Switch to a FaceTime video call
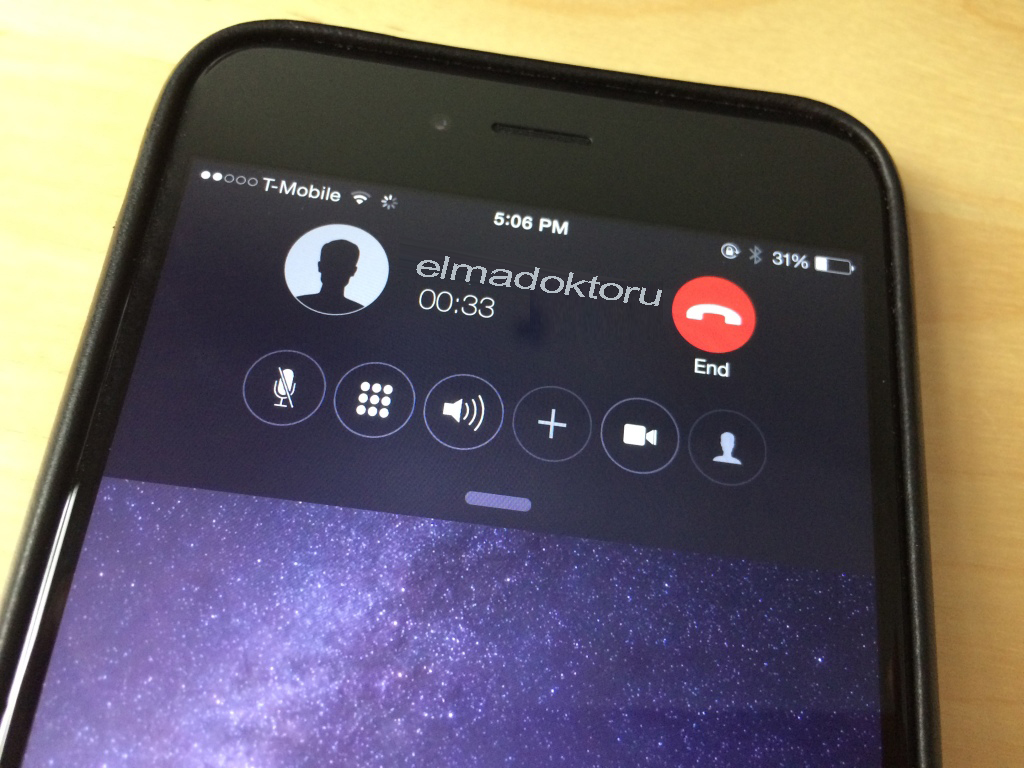1024x768 pixels. [x=640, y=436]
